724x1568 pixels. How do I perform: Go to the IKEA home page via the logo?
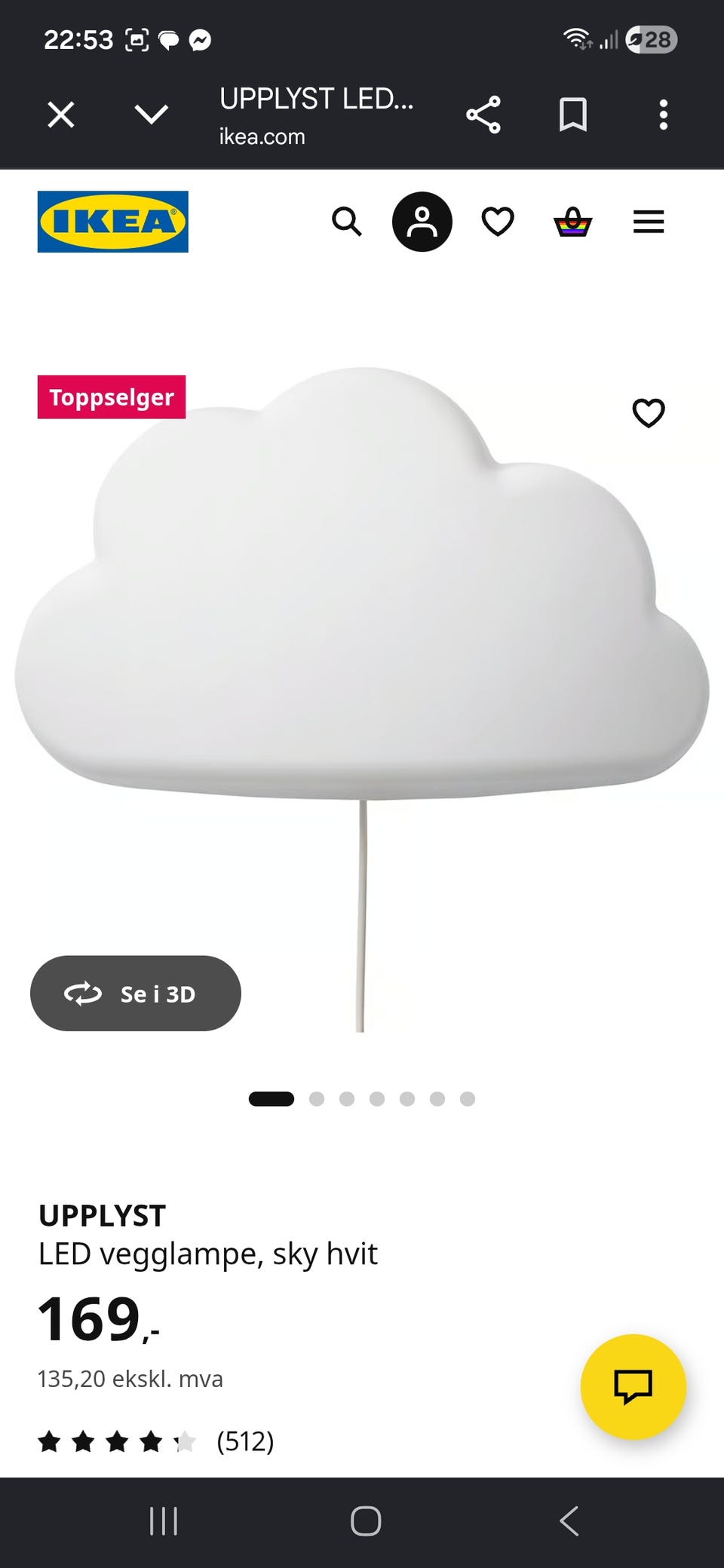pos(113,222)
